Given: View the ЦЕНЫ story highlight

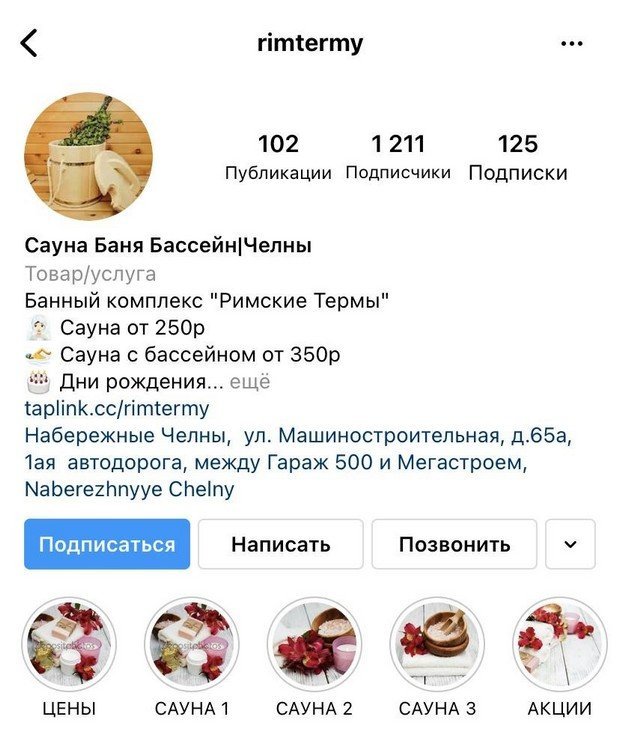Looking at the screenshot, I should [x=69, y=645].
